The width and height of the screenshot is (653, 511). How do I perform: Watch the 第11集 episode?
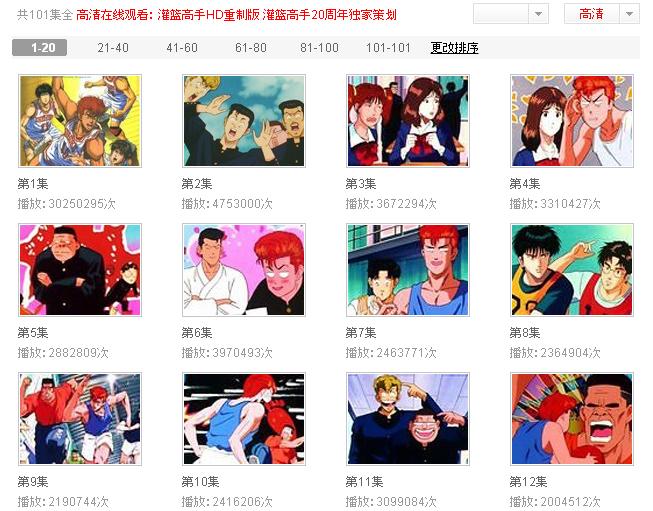[408, 419]
